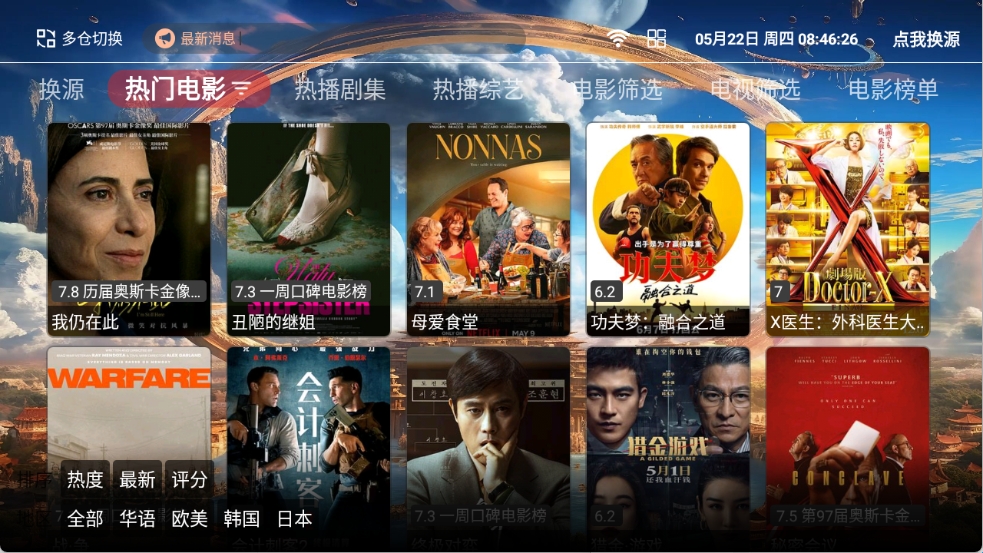Sort movies by 评分

pos(189,479)
